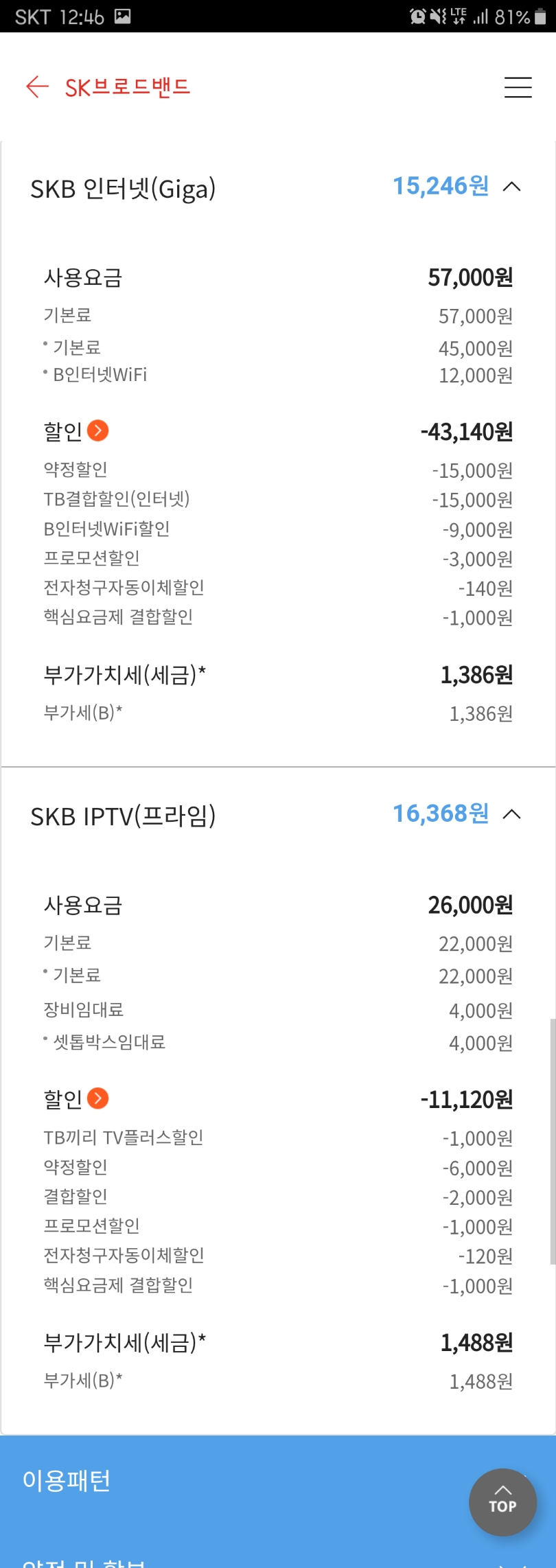Open 할인 details under SKB 인터넷(Giga)
This screenshot has height=1568, width=556.
pos(98,430)
